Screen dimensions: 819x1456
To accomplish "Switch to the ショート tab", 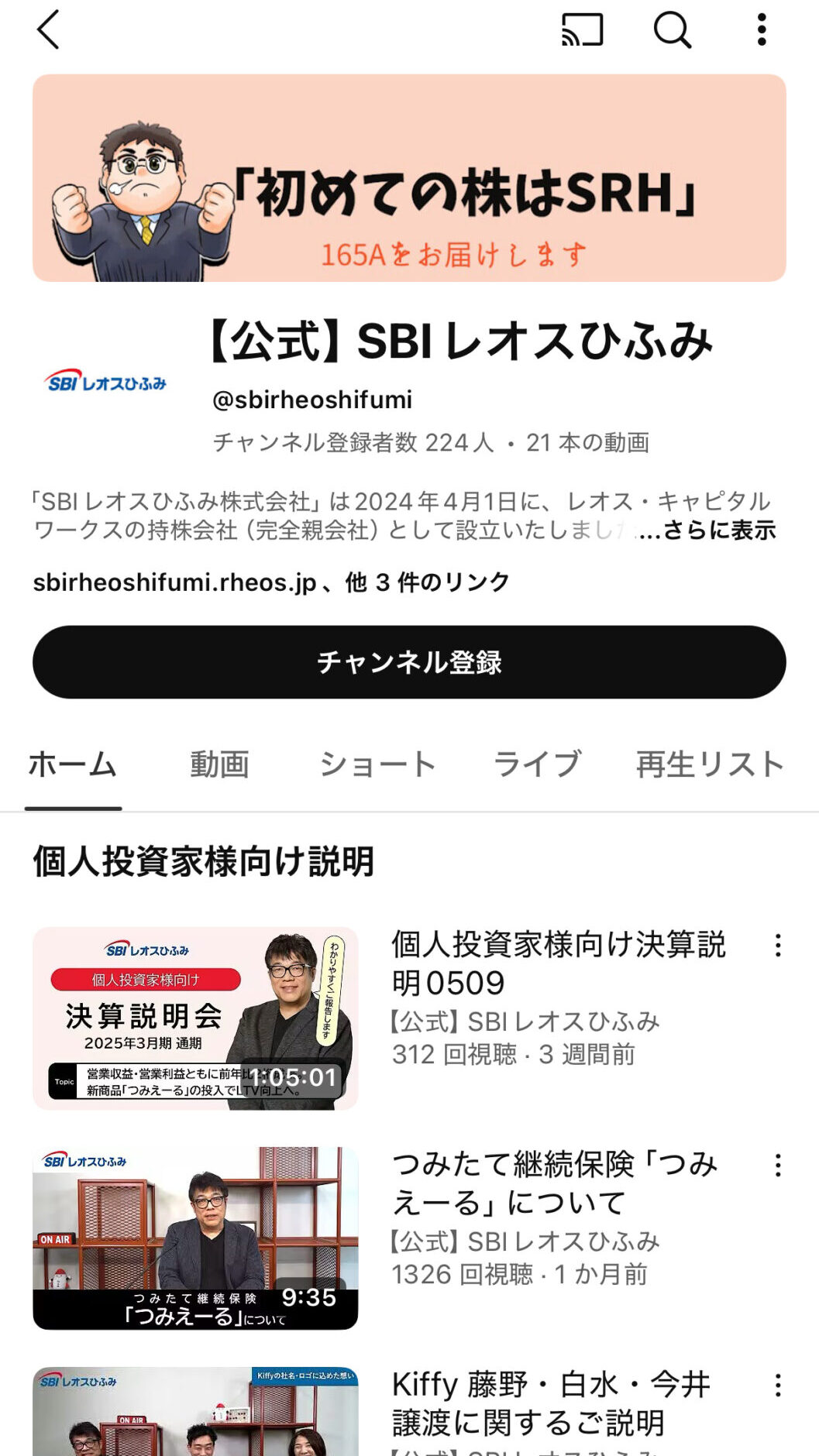I will pyautogui.click(x=377, y=764).
